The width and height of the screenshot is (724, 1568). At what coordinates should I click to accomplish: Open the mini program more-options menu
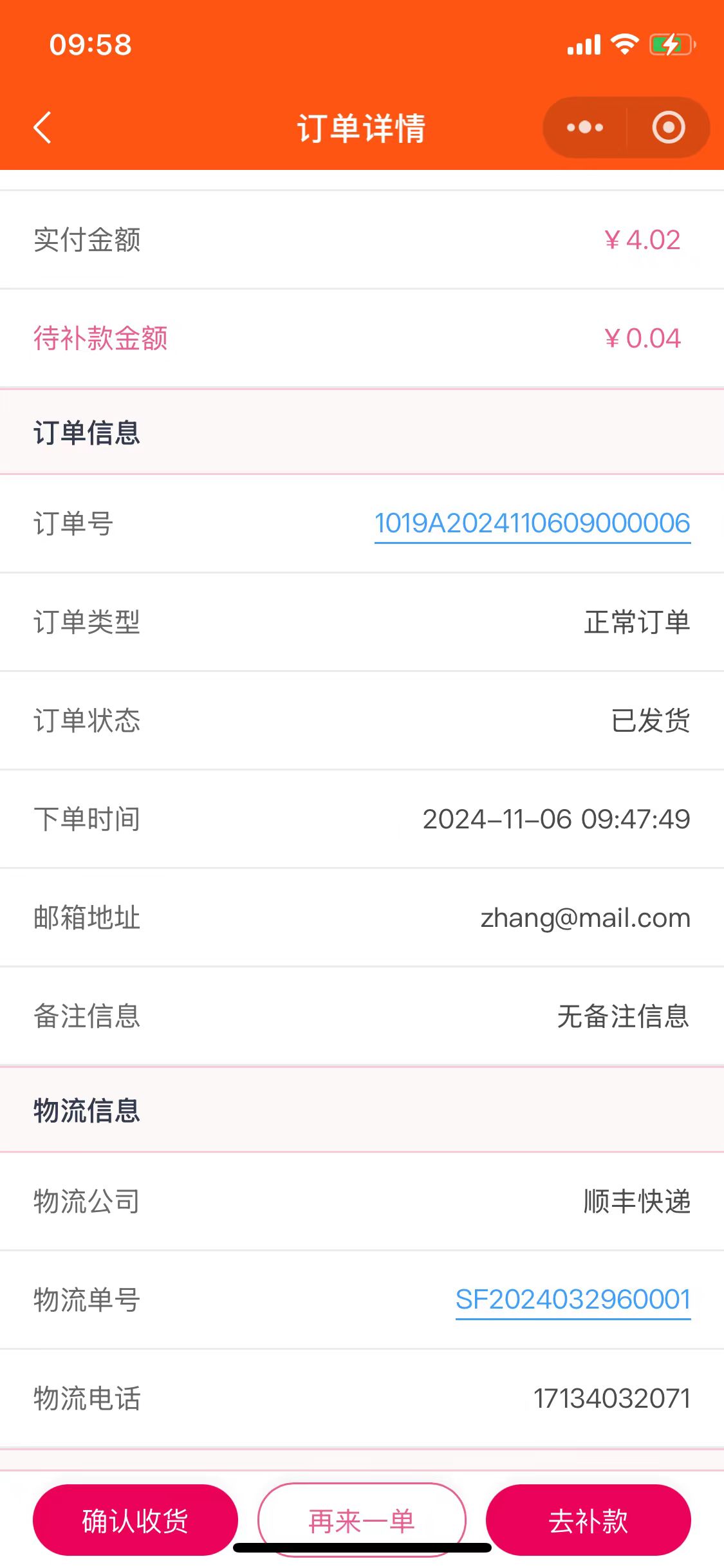(584, 127)
